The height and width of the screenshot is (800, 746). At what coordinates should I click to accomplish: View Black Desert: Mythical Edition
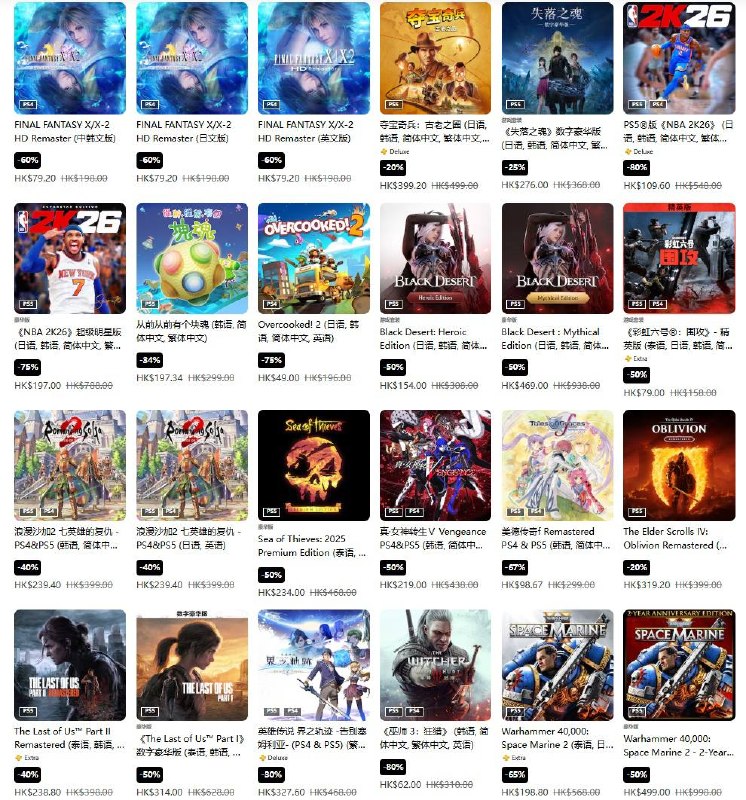[557, 259]
